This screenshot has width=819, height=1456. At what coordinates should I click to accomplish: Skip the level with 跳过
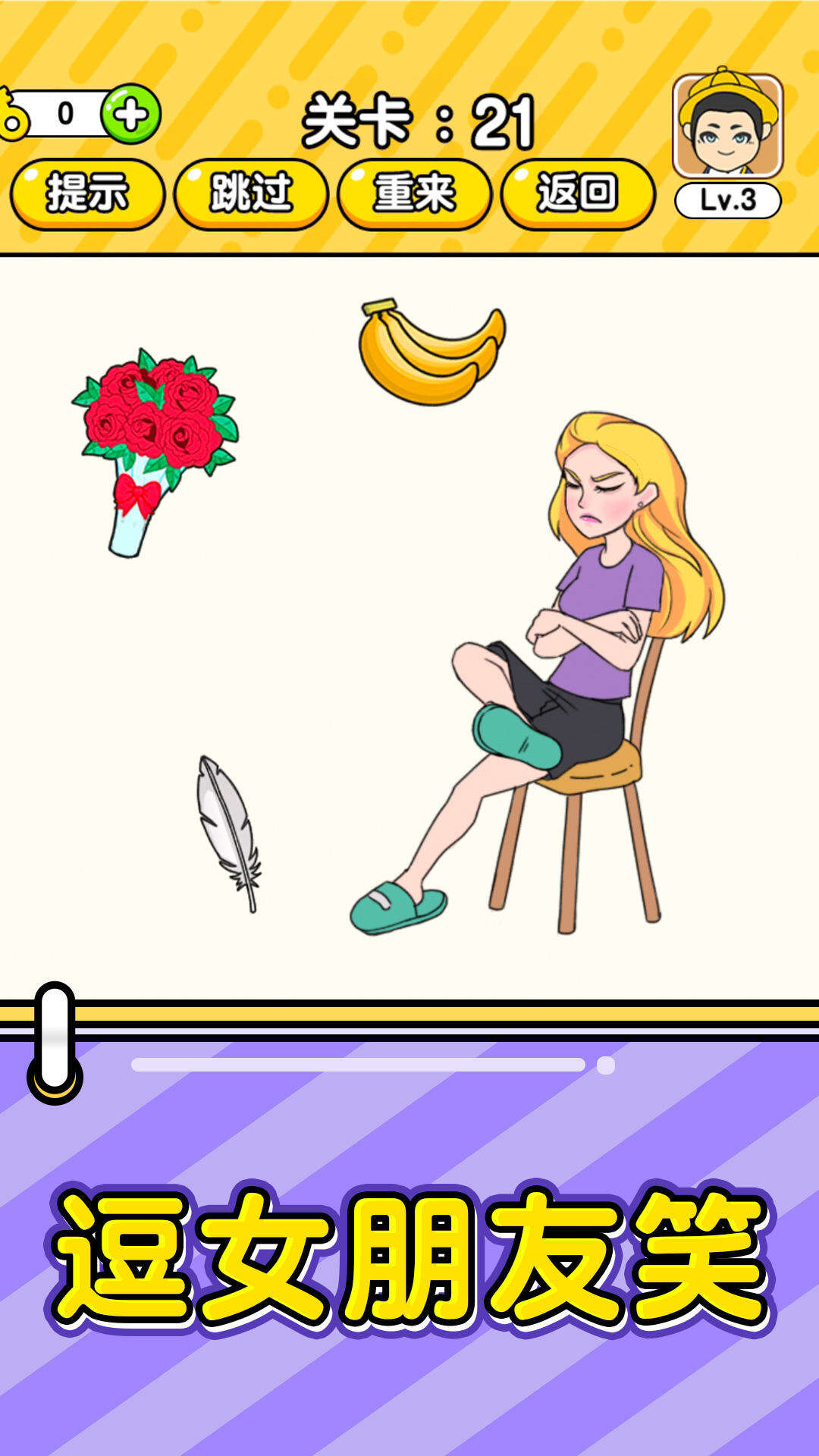pyautogui.click(x=251, y=193)
